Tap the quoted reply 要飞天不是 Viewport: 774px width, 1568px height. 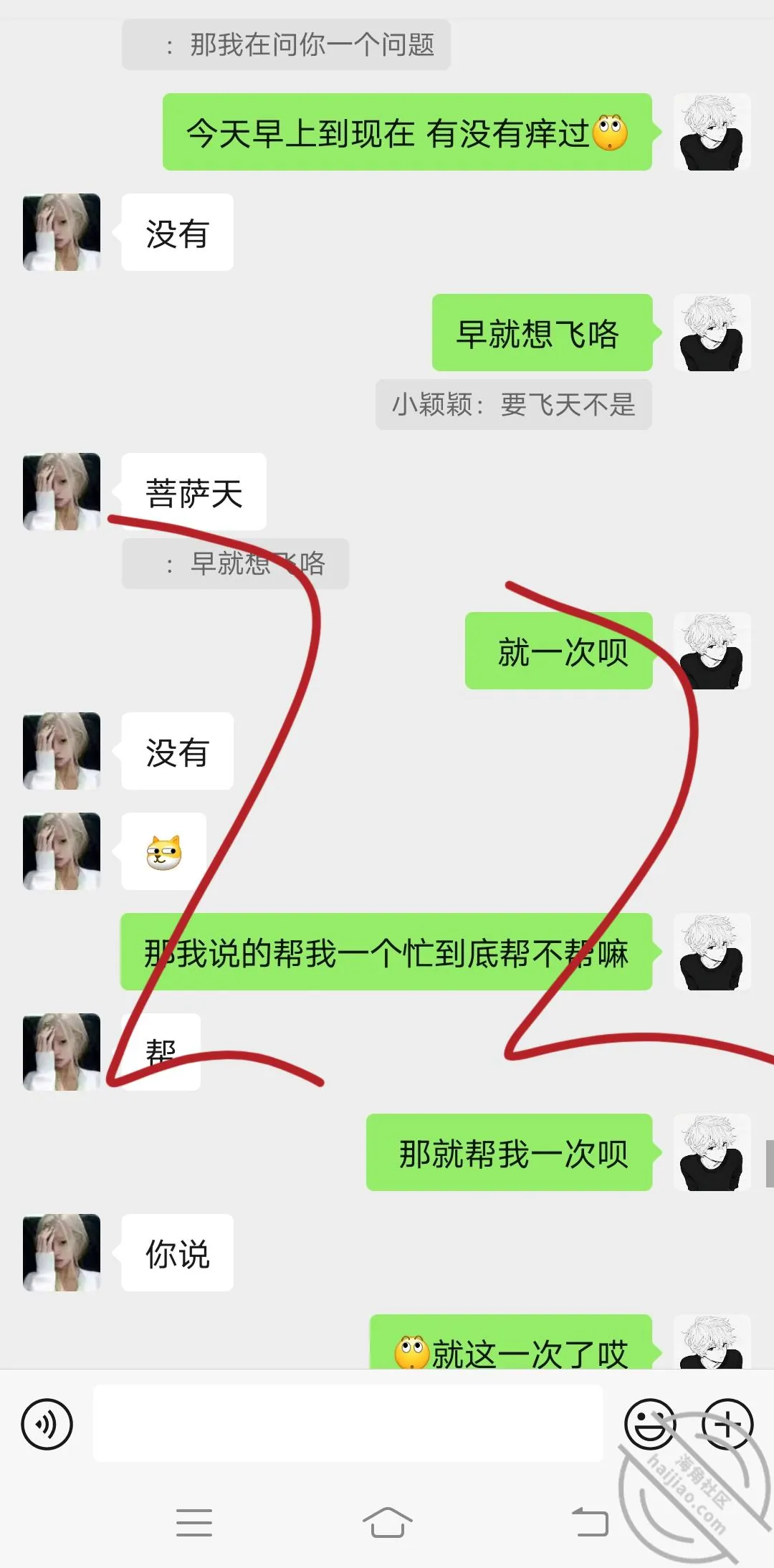click(513, 405)
